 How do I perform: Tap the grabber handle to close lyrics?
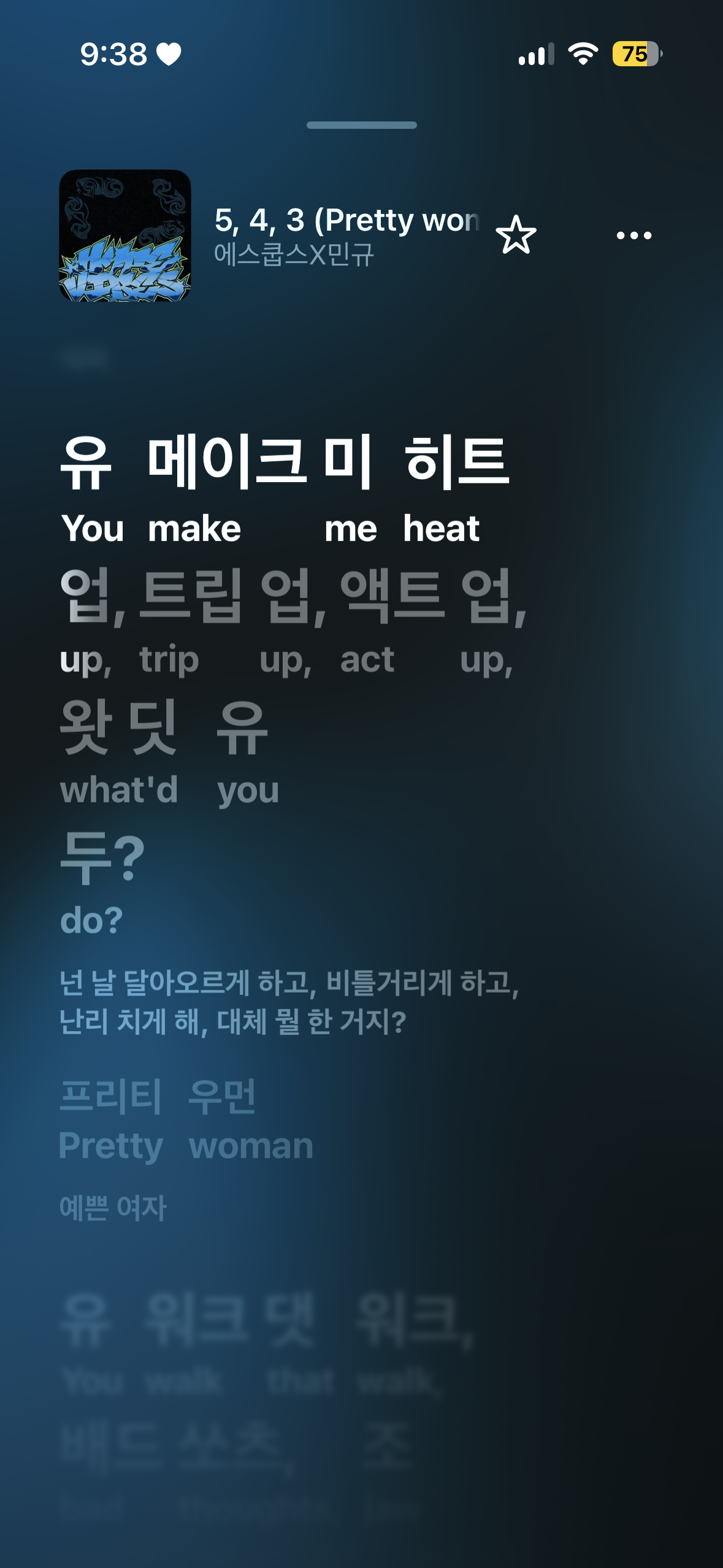click(362, 125)
